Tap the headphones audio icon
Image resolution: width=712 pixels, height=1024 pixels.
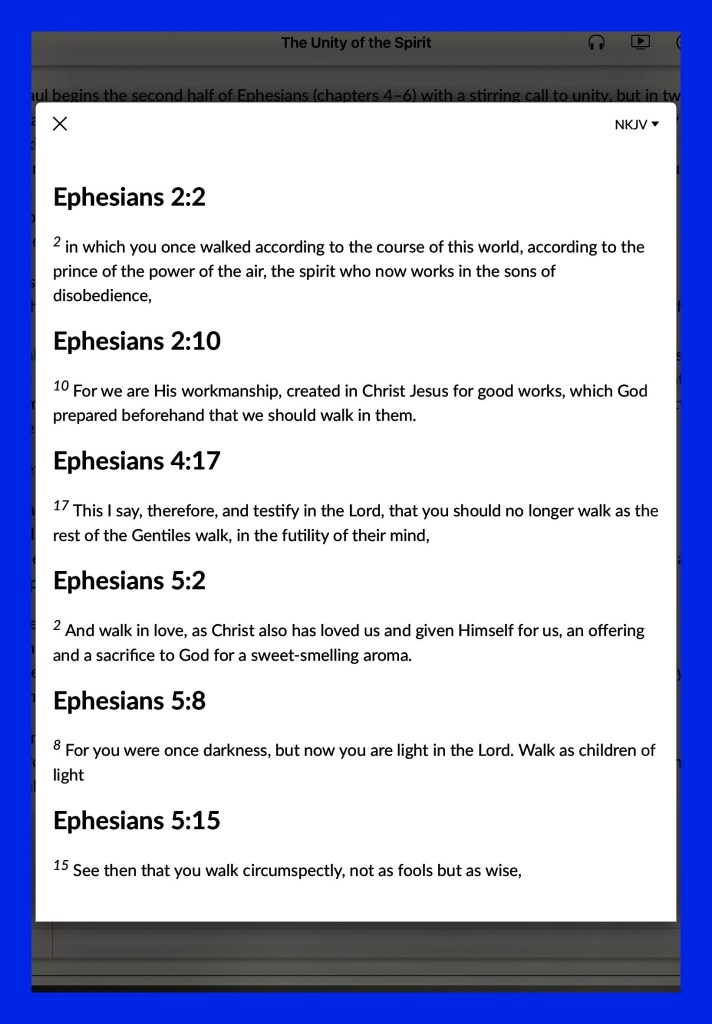click(597, 42)
